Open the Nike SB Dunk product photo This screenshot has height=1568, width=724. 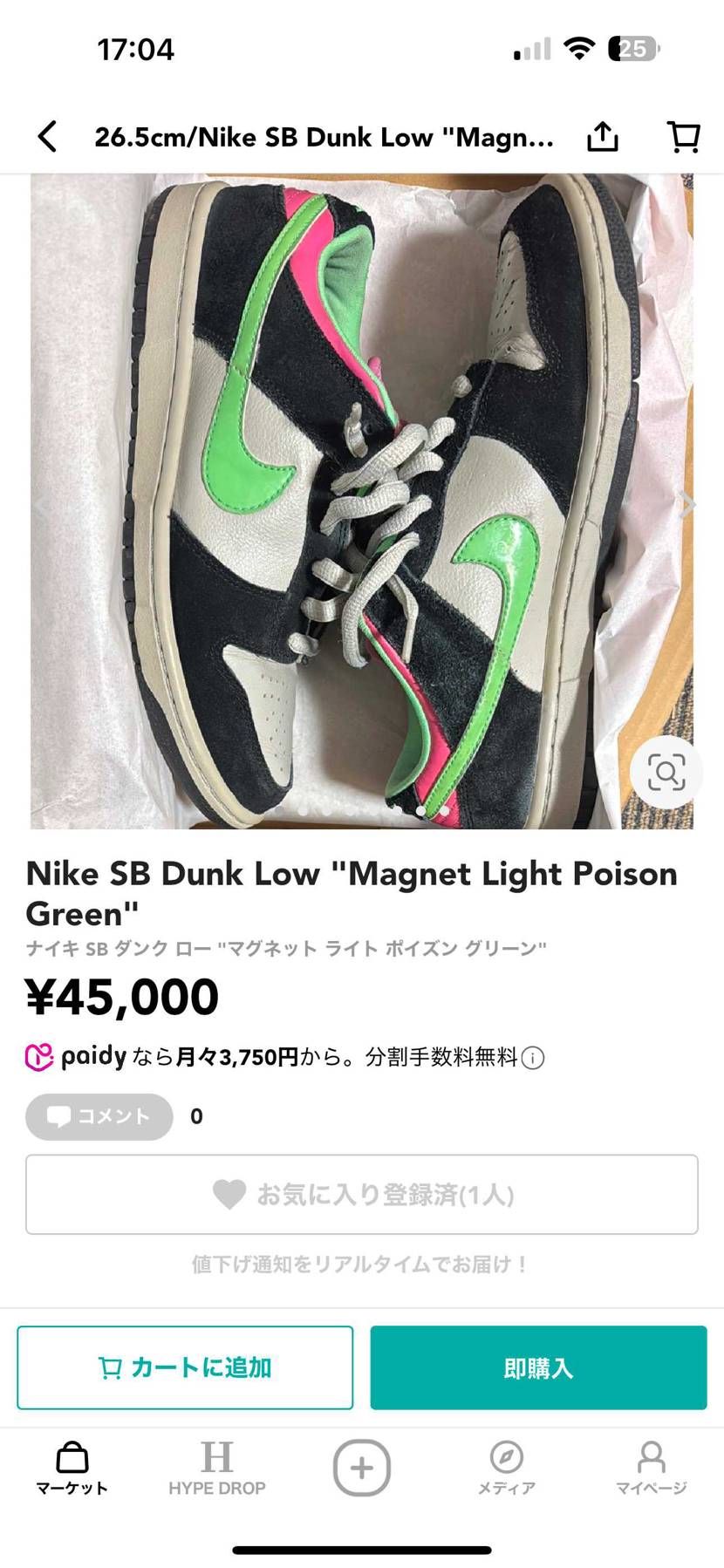(x=362, y=501)
